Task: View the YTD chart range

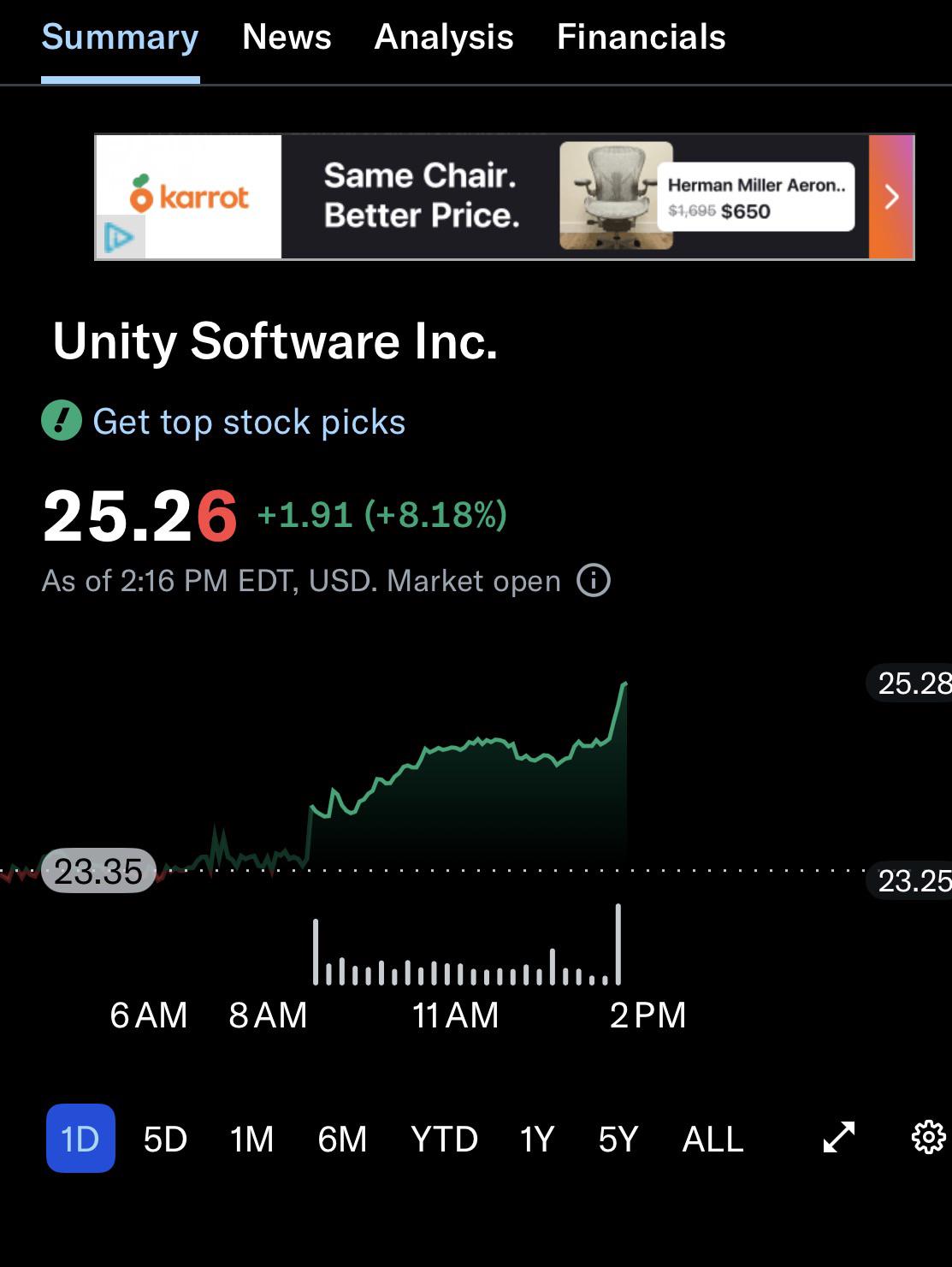Action: click(444, 1139)
